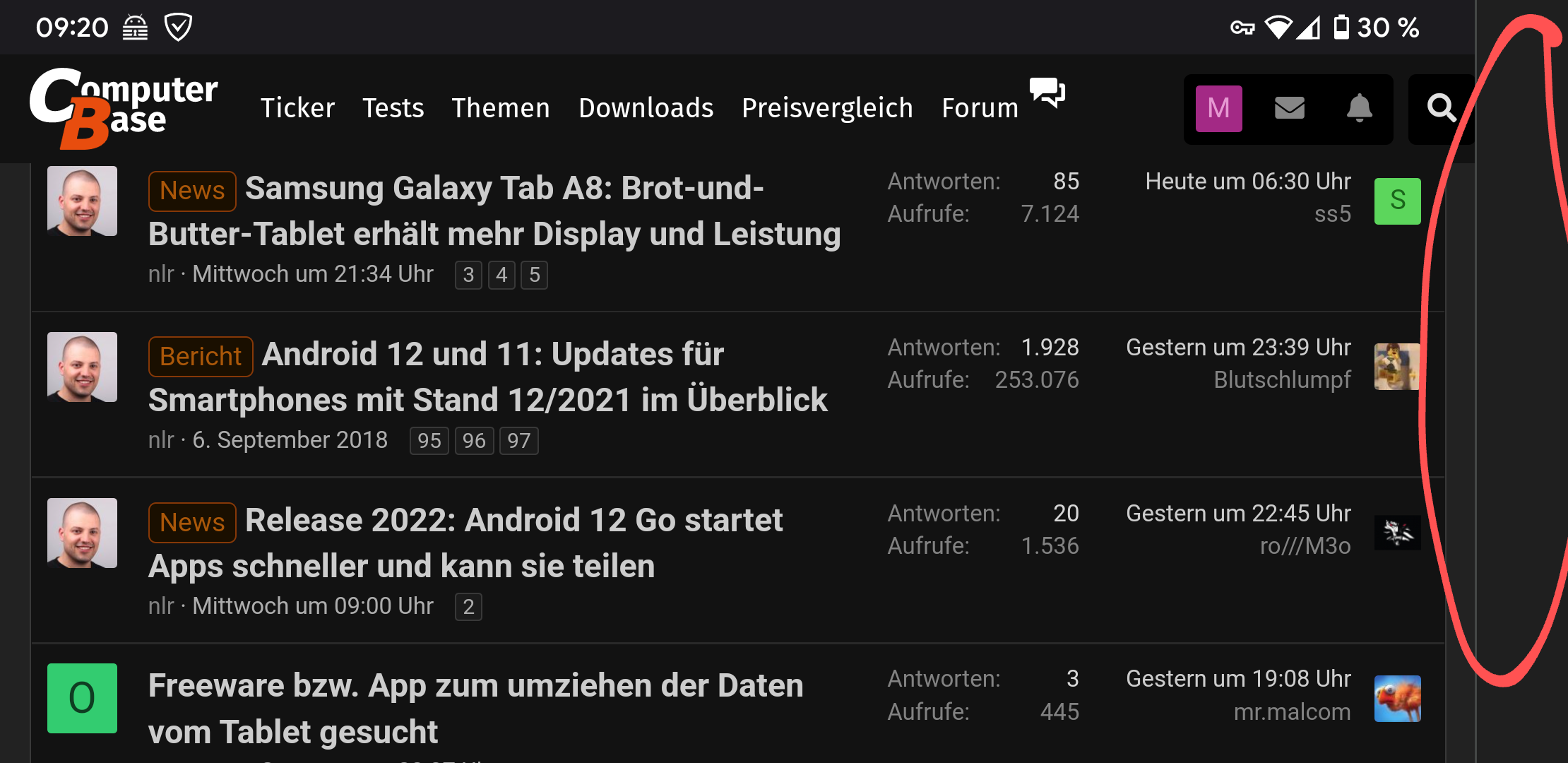Screen dimensions: 1568x763
Task: Open the Samsung Galaxy Tab A8 thread
Action: (x=494, y=211)
